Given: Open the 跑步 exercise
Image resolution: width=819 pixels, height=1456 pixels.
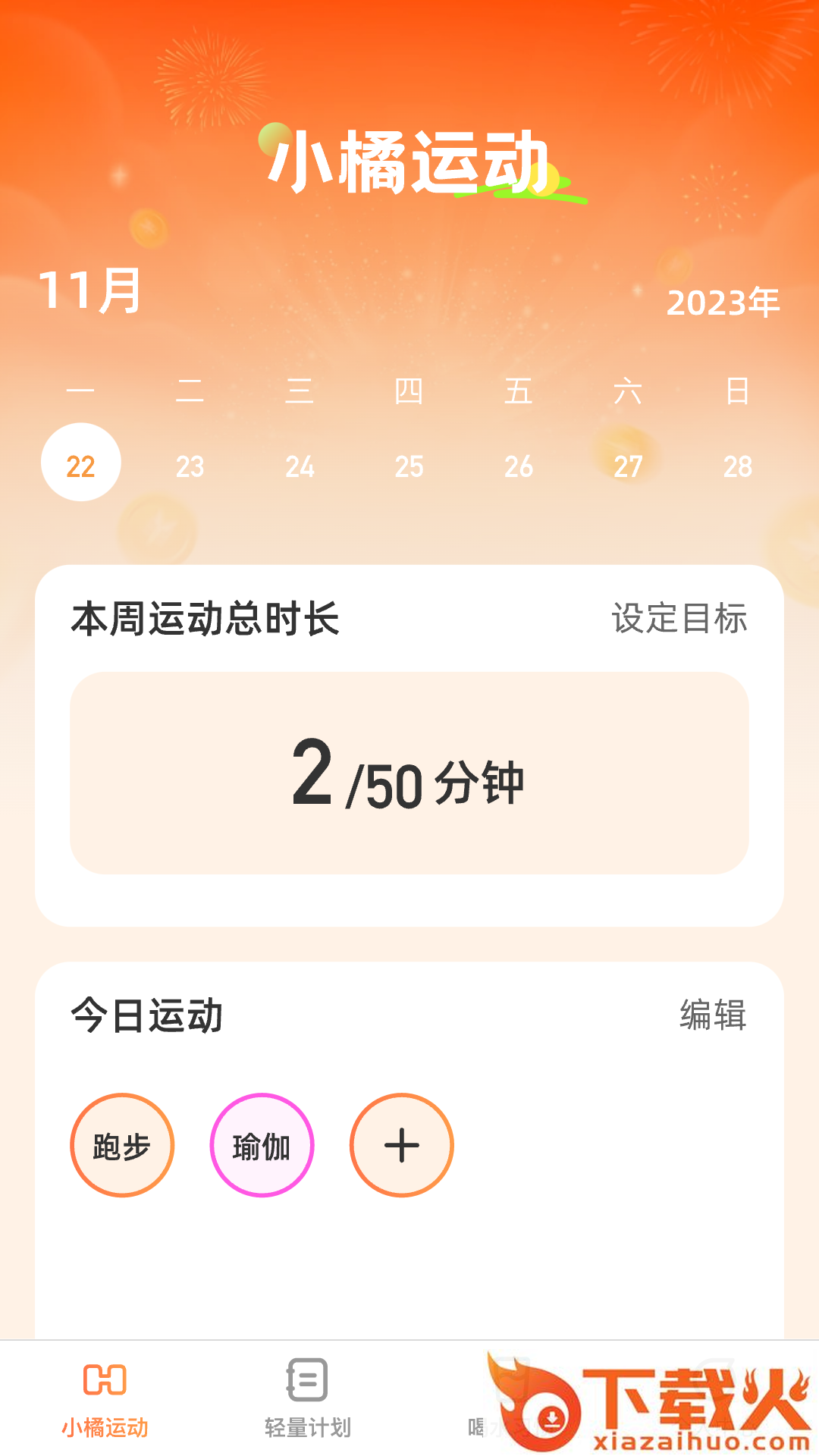Looking at the screenshot, I should (122, 1145).
